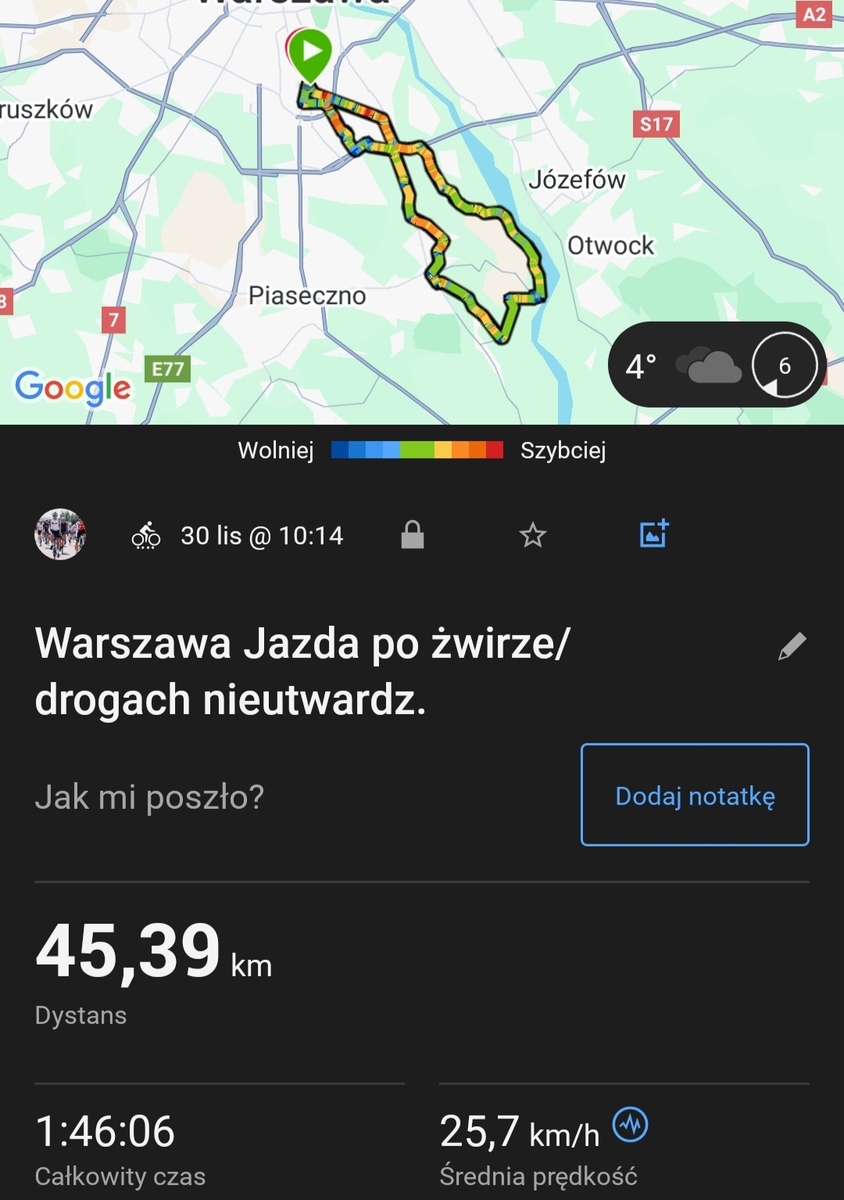Add a photo to the activity
844x1200 pixels.
tap(654, 534)
